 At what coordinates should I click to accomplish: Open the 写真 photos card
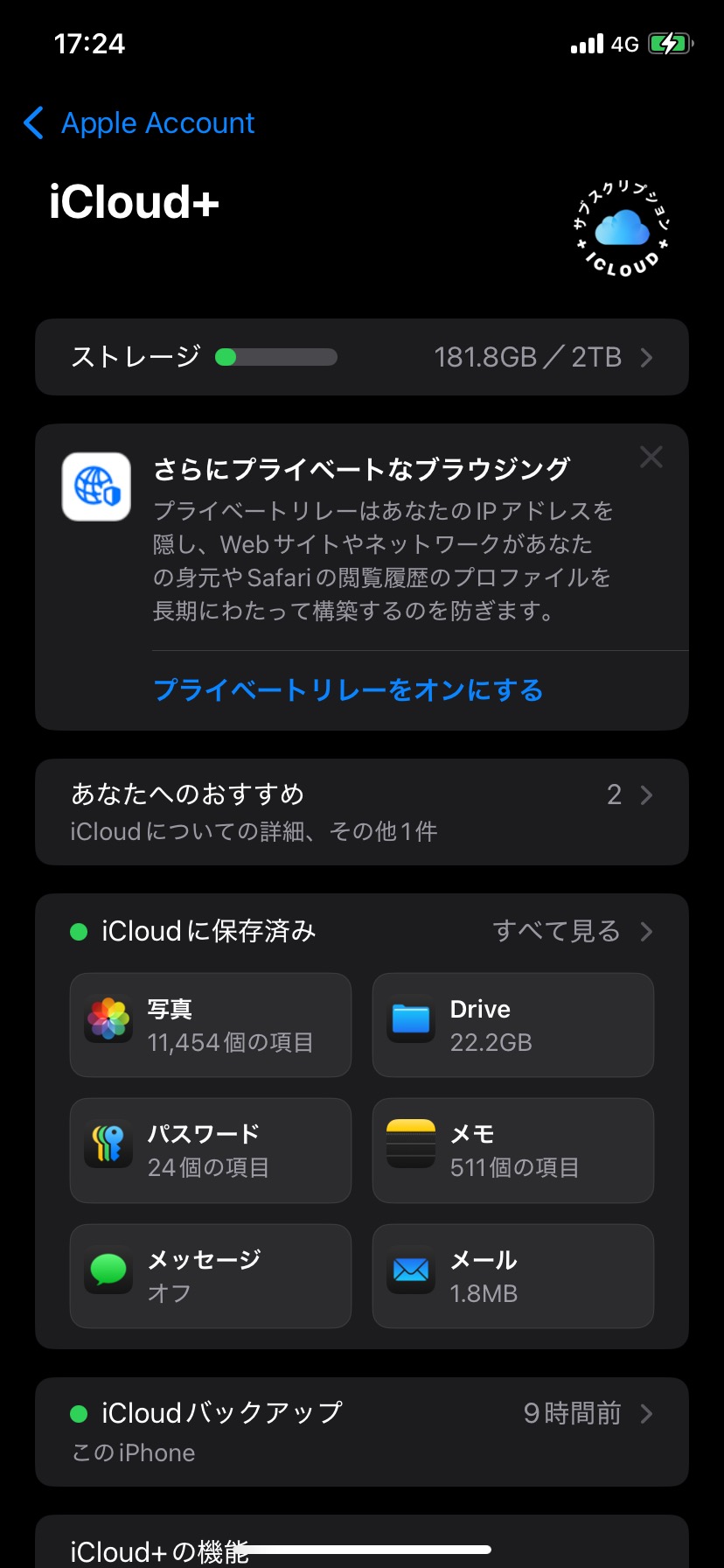point(211,1025)
